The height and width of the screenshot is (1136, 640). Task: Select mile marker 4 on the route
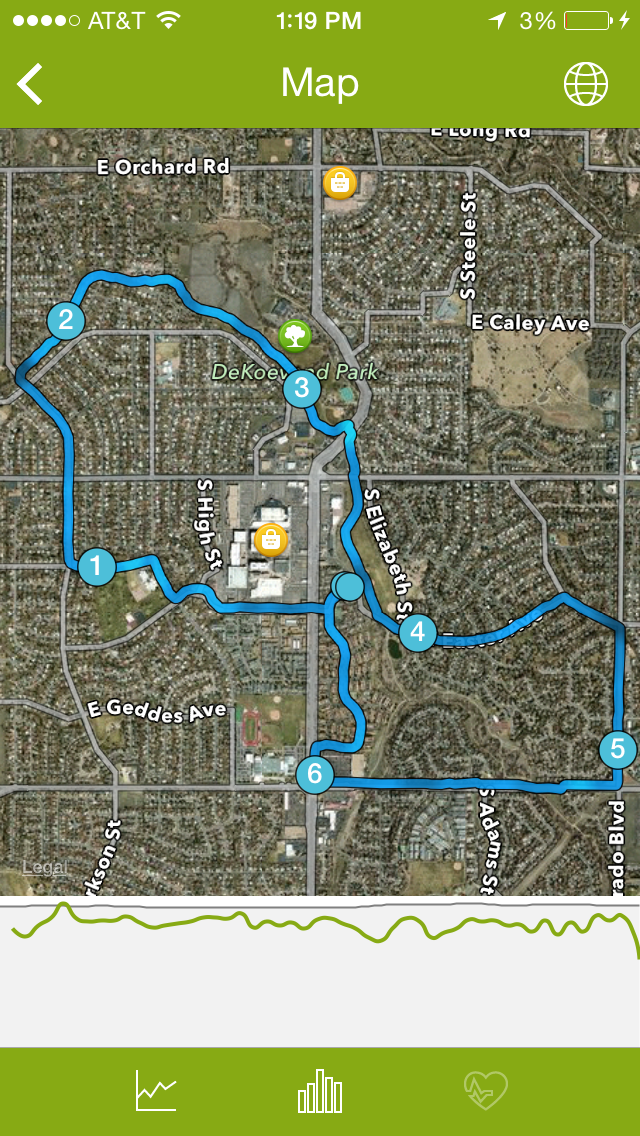[x=417, y=632]
